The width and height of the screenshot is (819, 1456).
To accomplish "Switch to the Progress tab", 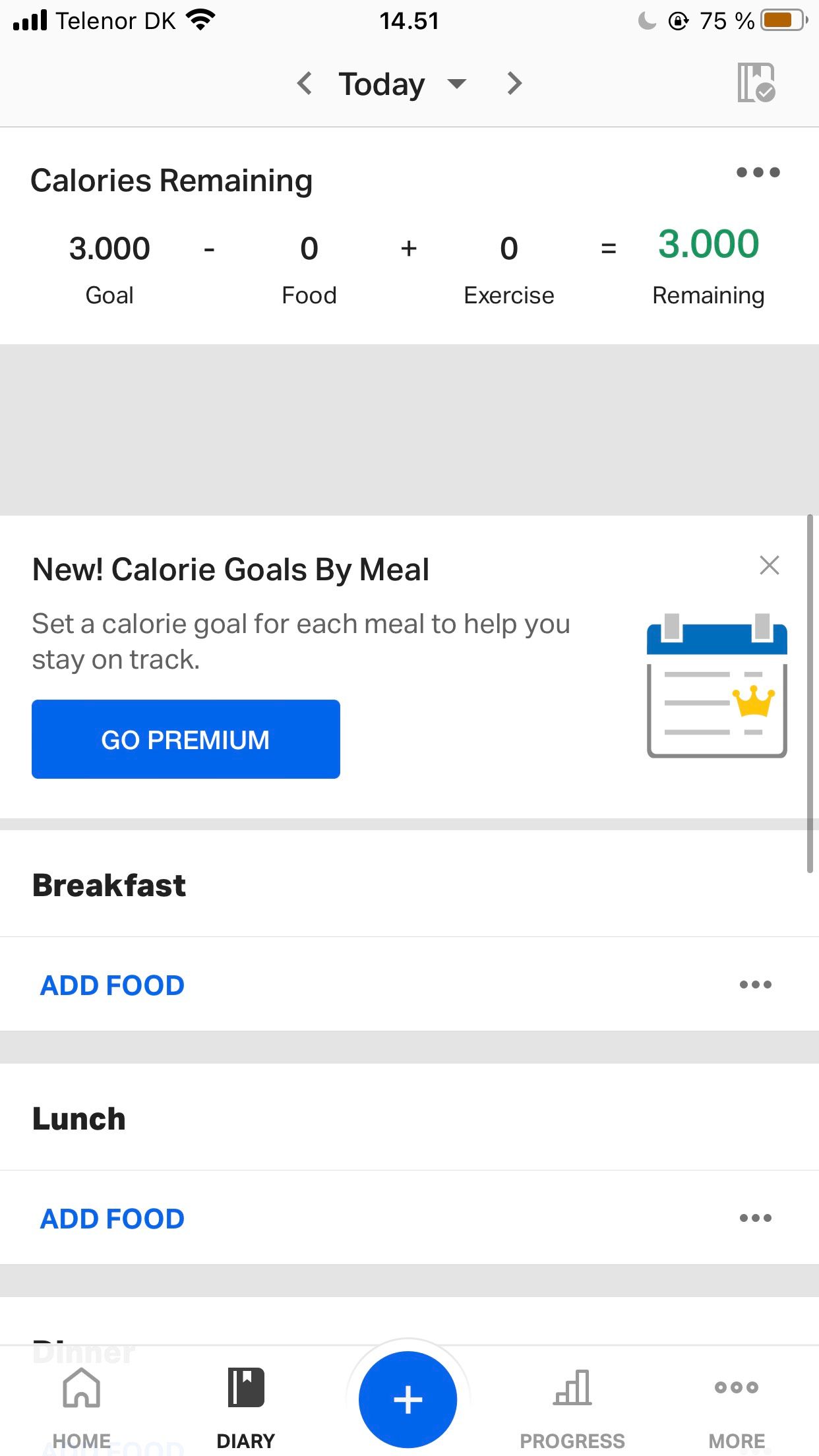I will (x=571, y=1405).
